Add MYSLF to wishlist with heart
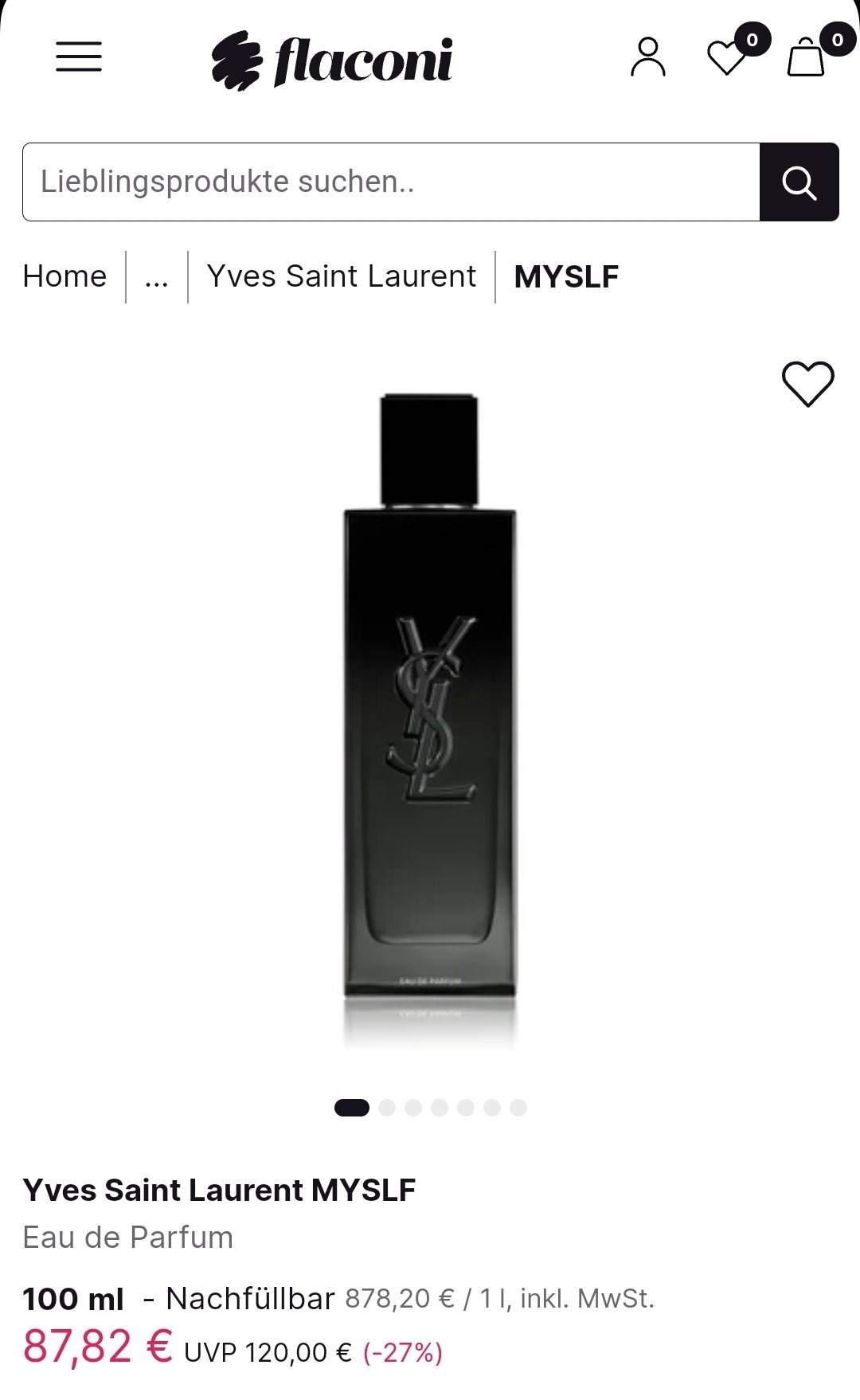Viewport: 860px width, 1400px height. pos(807,384)
